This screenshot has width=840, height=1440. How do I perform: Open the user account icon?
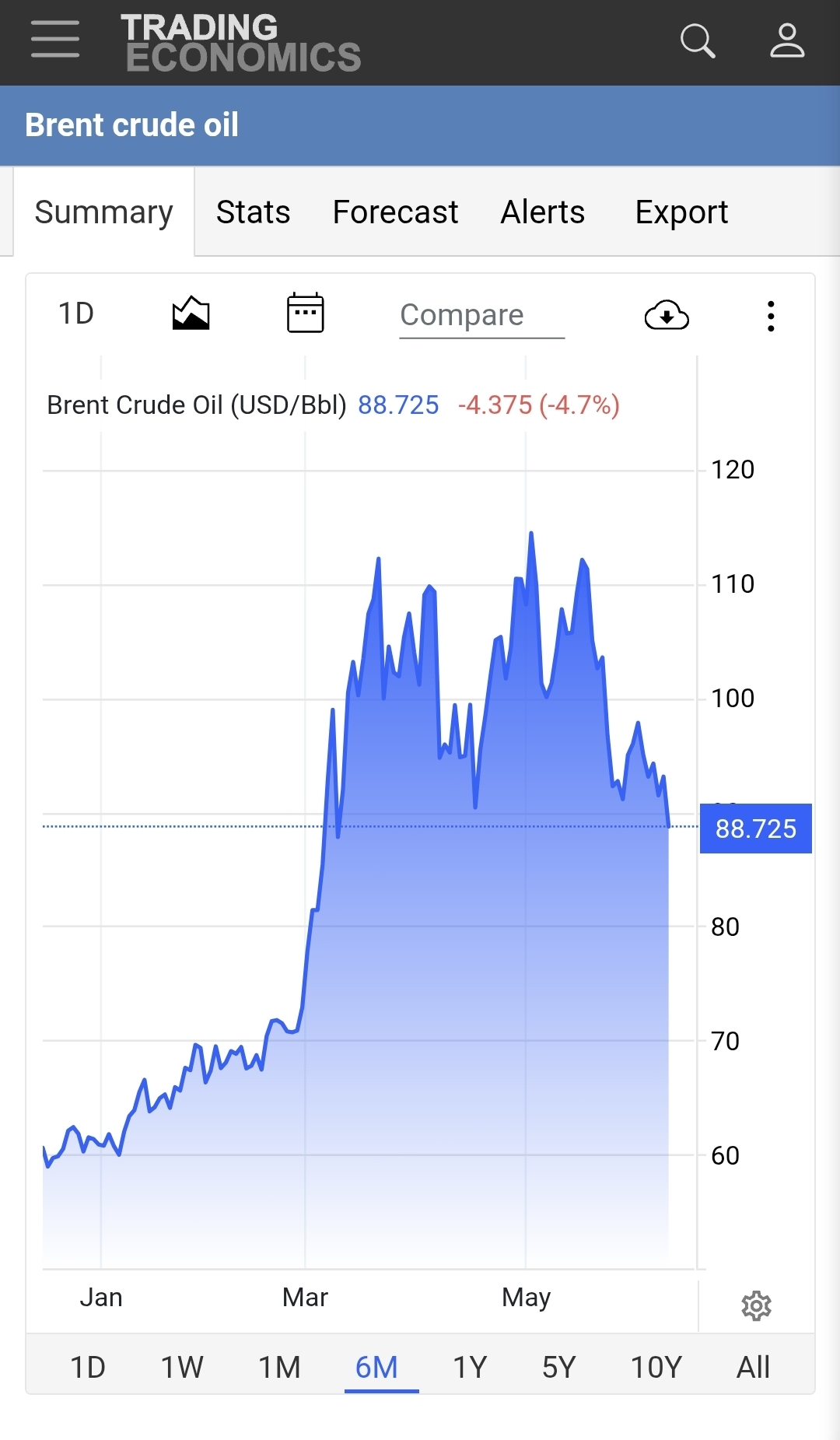point(787,40)
